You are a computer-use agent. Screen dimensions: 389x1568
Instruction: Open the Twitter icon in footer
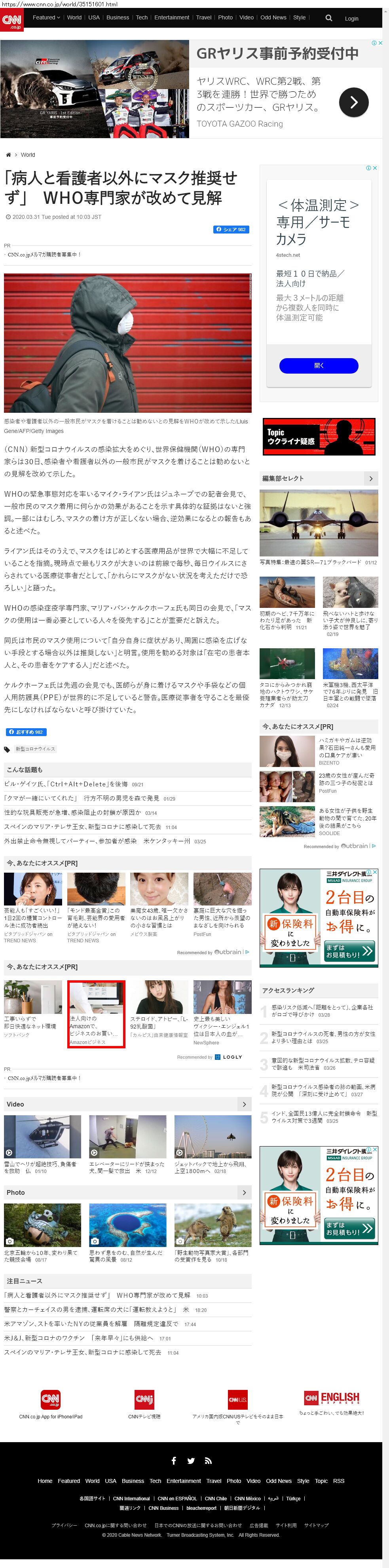[191, 1461]
